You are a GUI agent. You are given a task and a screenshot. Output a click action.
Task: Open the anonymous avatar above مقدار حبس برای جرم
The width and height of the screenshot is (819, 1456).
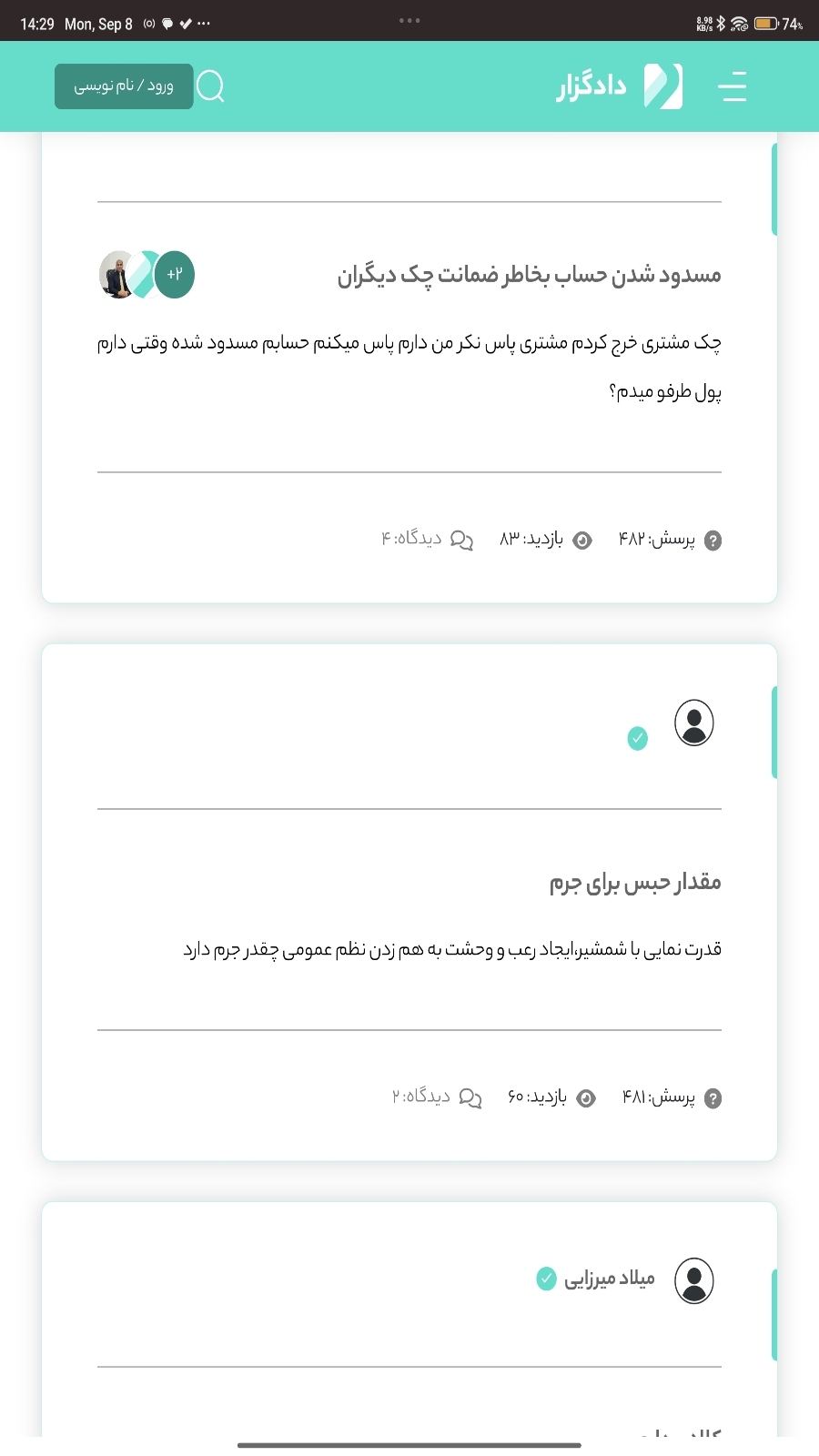(x=693, y=723)
